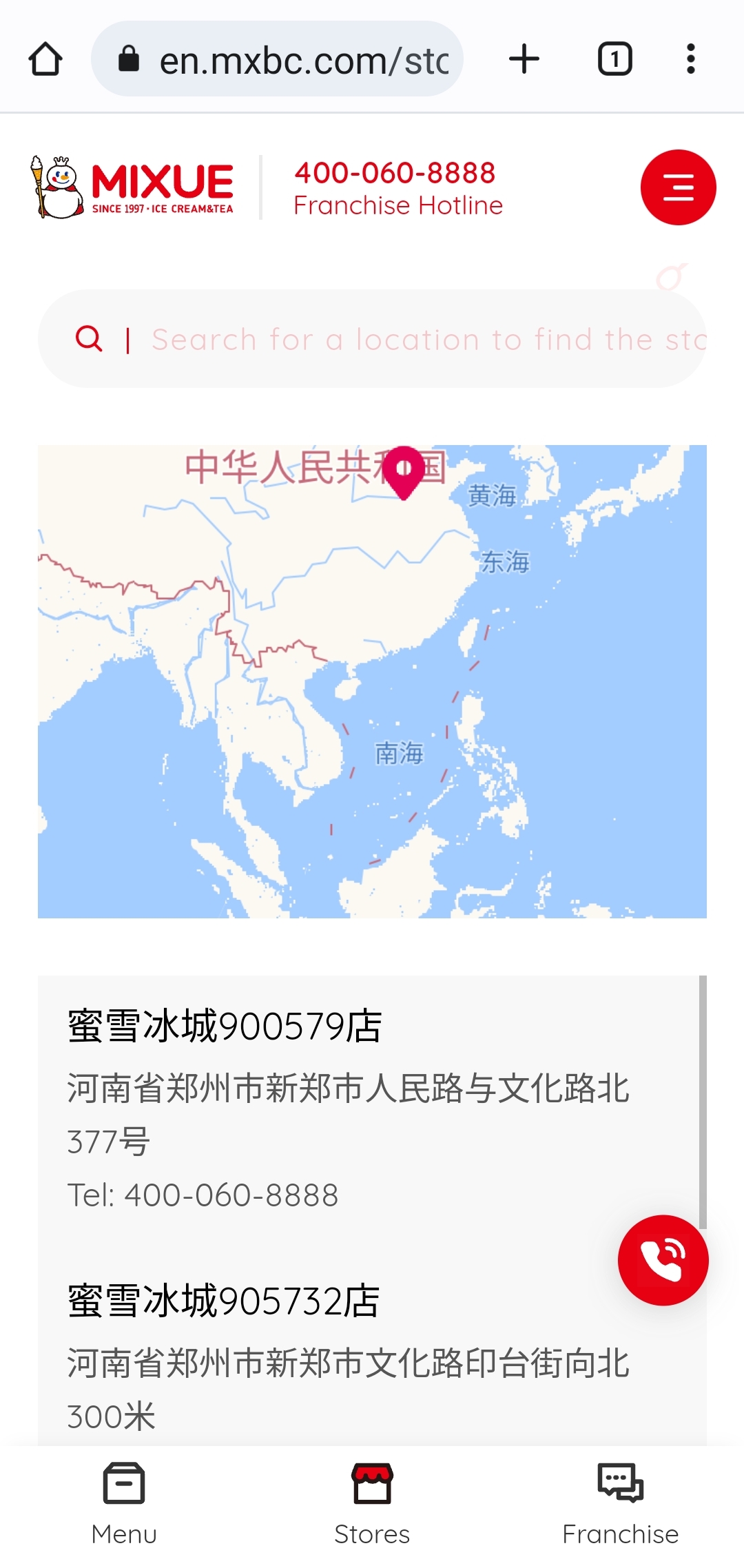Tap the store location search field

[x=427, y=340]
